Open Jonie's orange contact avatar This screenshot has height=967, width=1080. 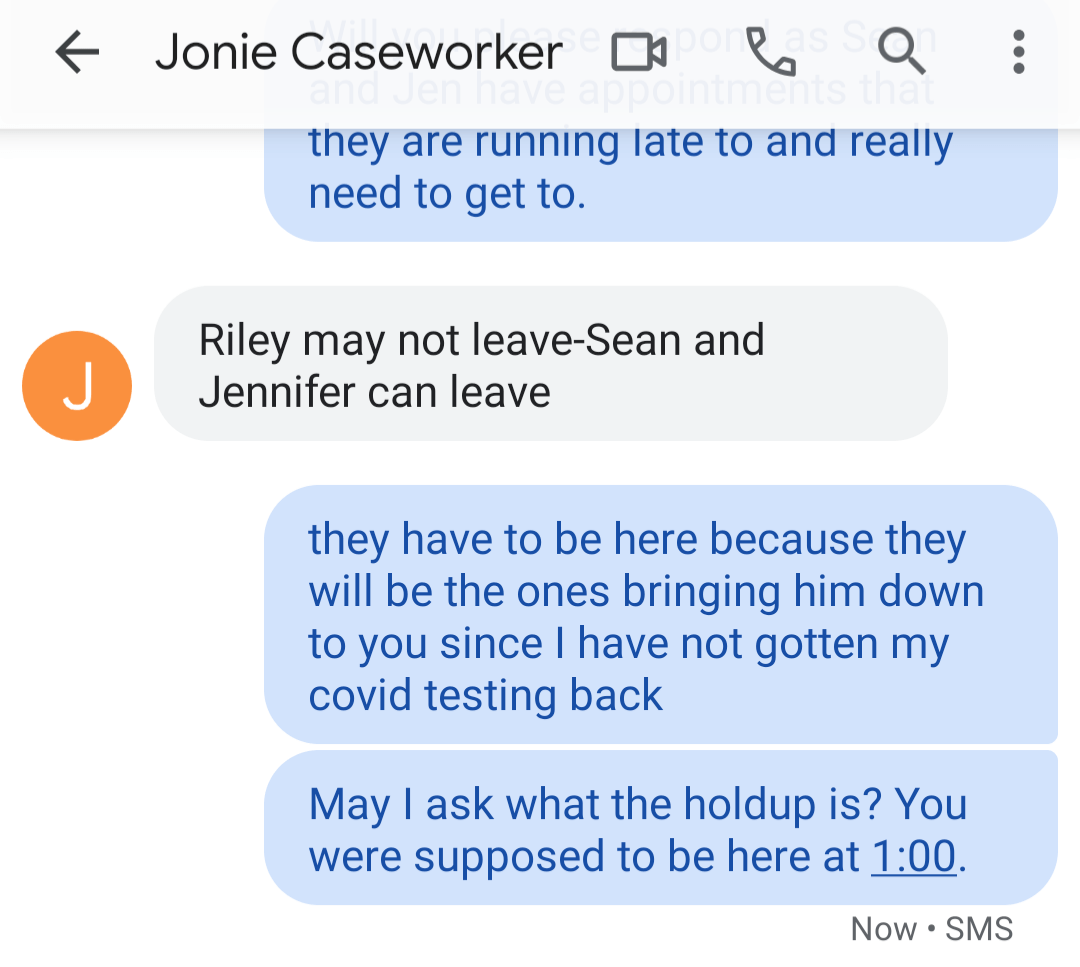click(77, 386)
